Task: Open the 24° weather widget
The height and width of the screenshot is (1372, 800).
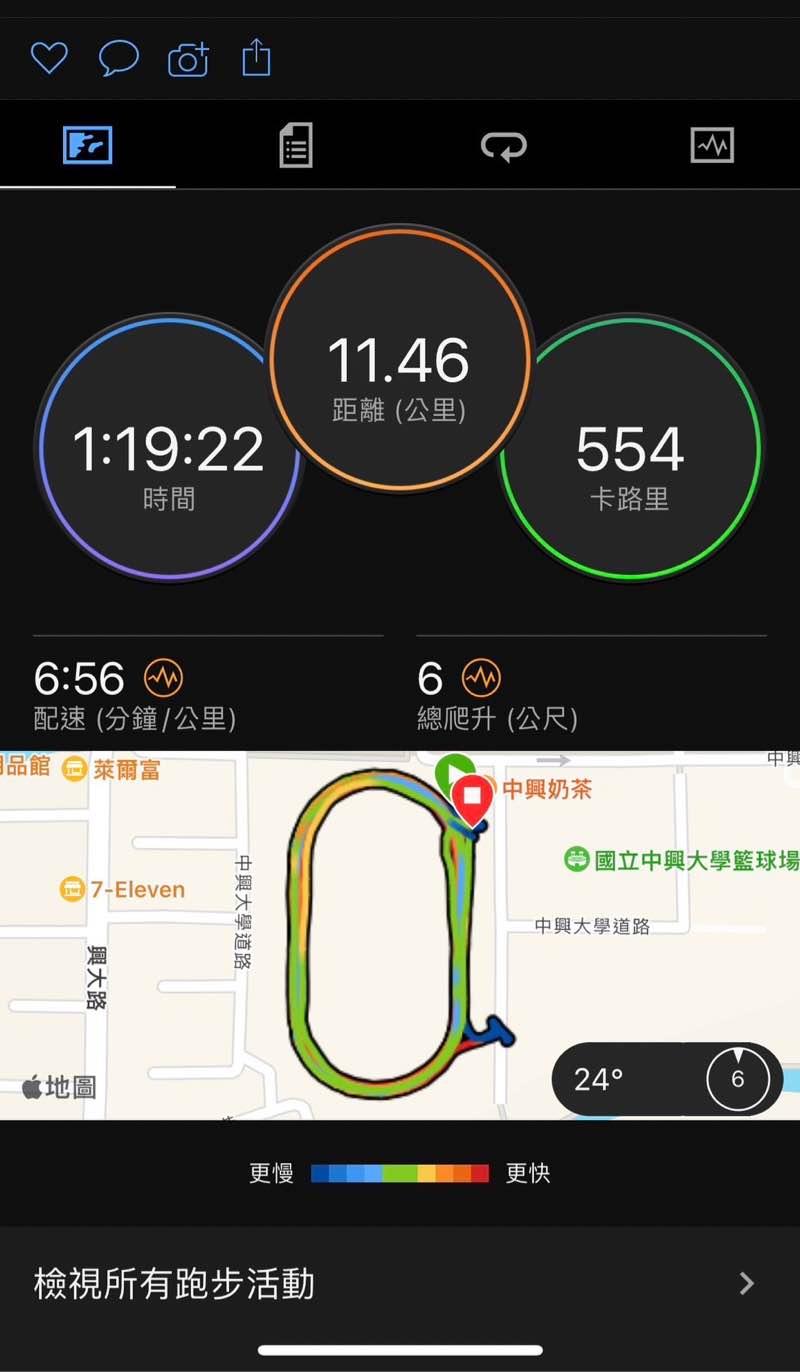Action: pyautogui.click(x=667, y=1079)
